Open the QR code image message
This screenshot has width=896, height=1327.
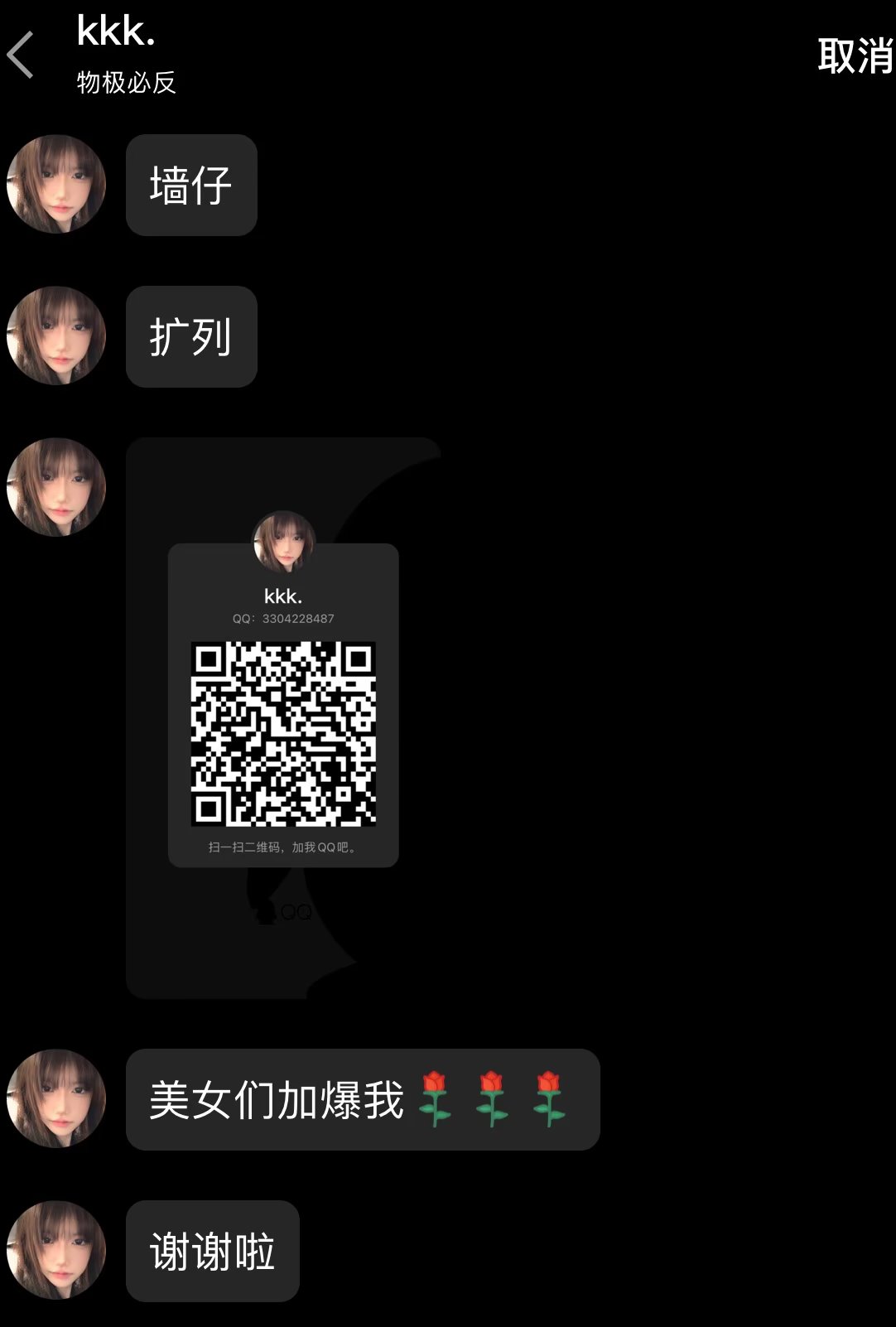coord(283,717)
